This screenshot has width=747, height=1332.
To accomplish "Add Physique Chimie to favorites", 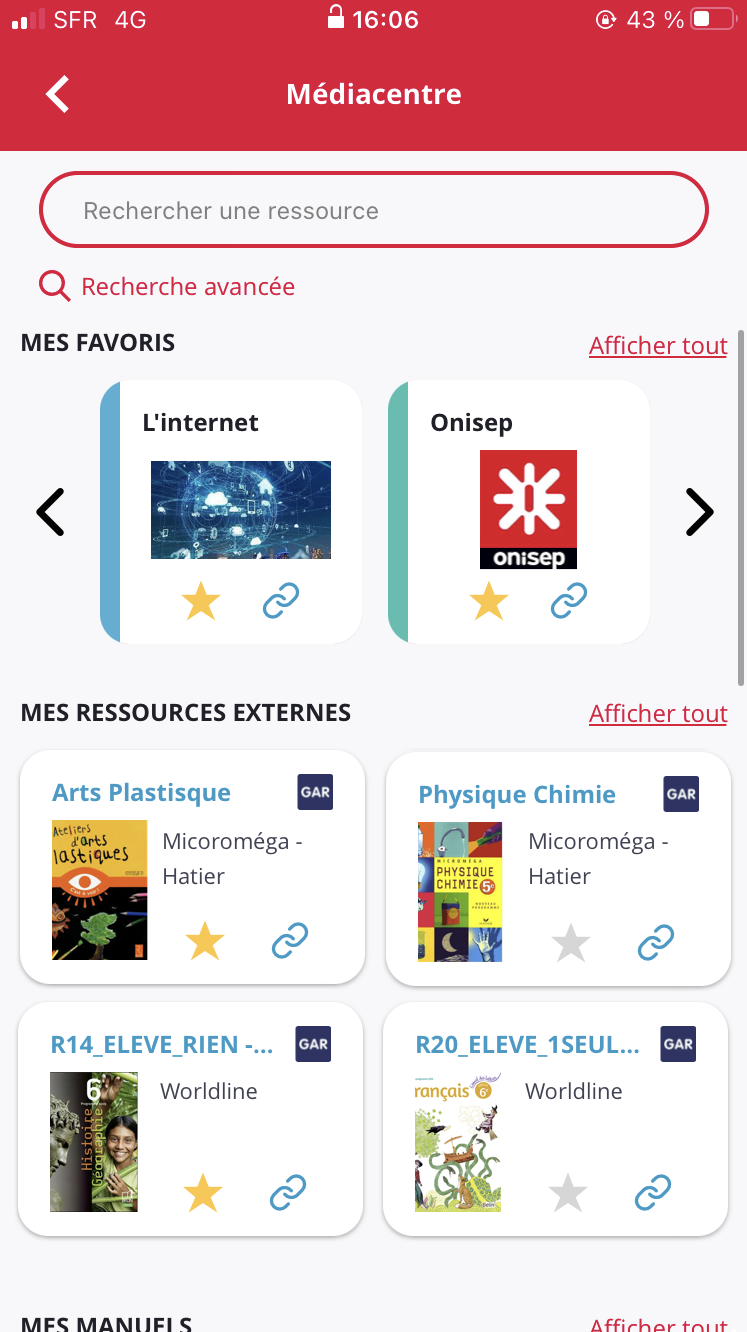I will tap(571, 943).
